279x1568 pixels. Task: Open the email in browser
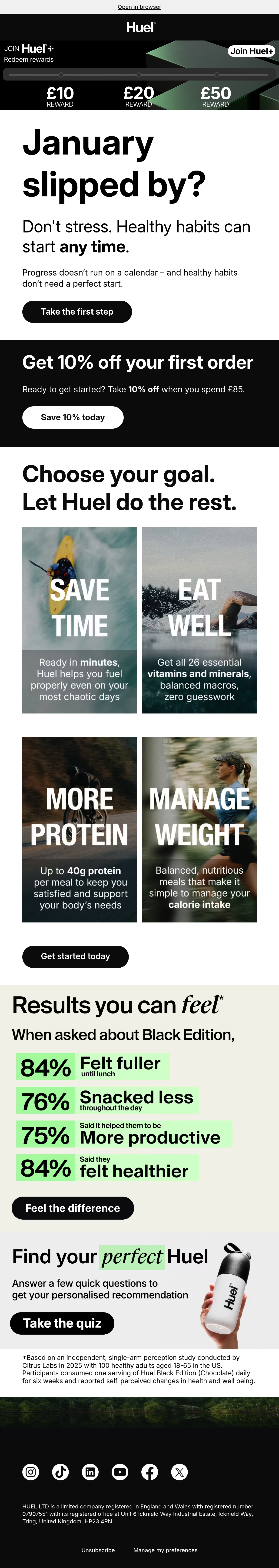(x=139, y=7)
